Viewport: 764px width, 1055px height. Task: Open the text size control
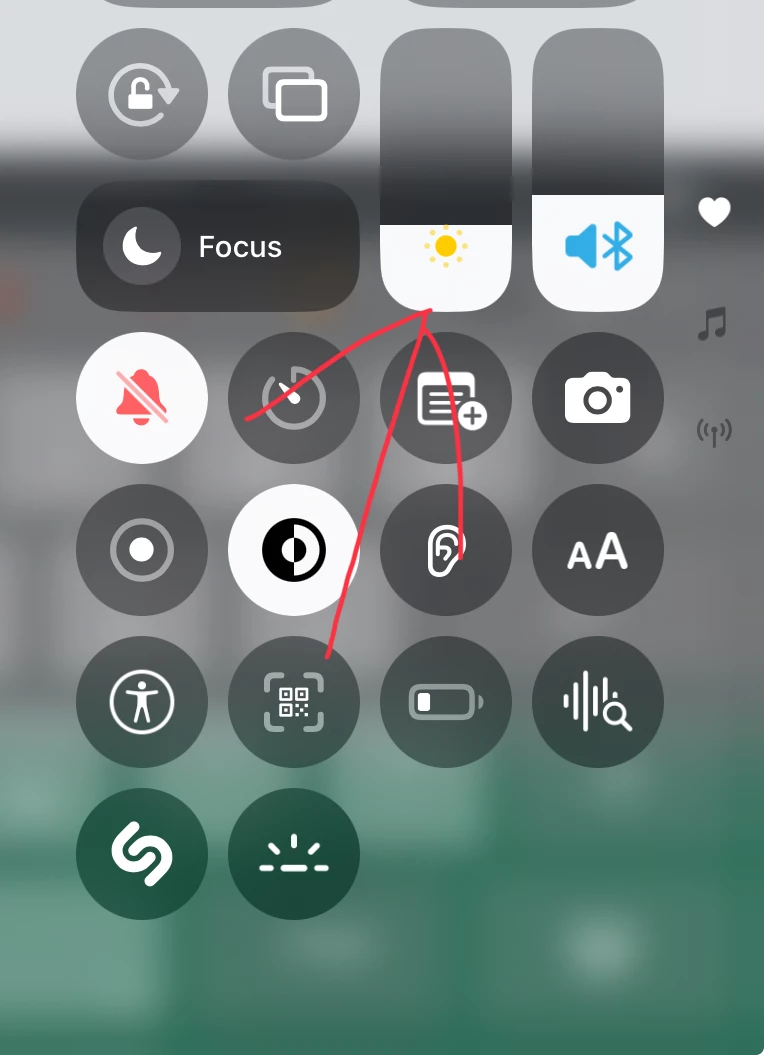[598, 550]
